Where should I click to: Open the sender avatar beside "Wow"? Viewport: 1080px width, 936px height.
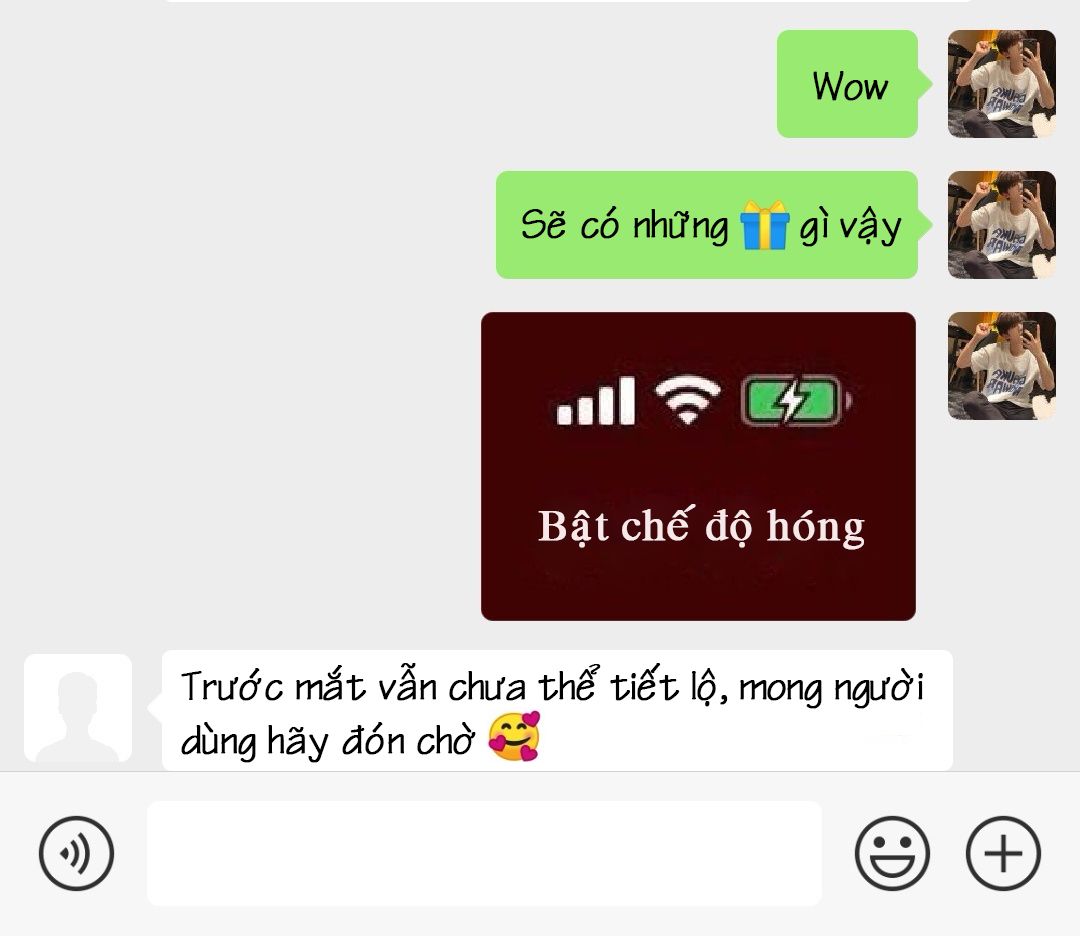(1001, 84)
